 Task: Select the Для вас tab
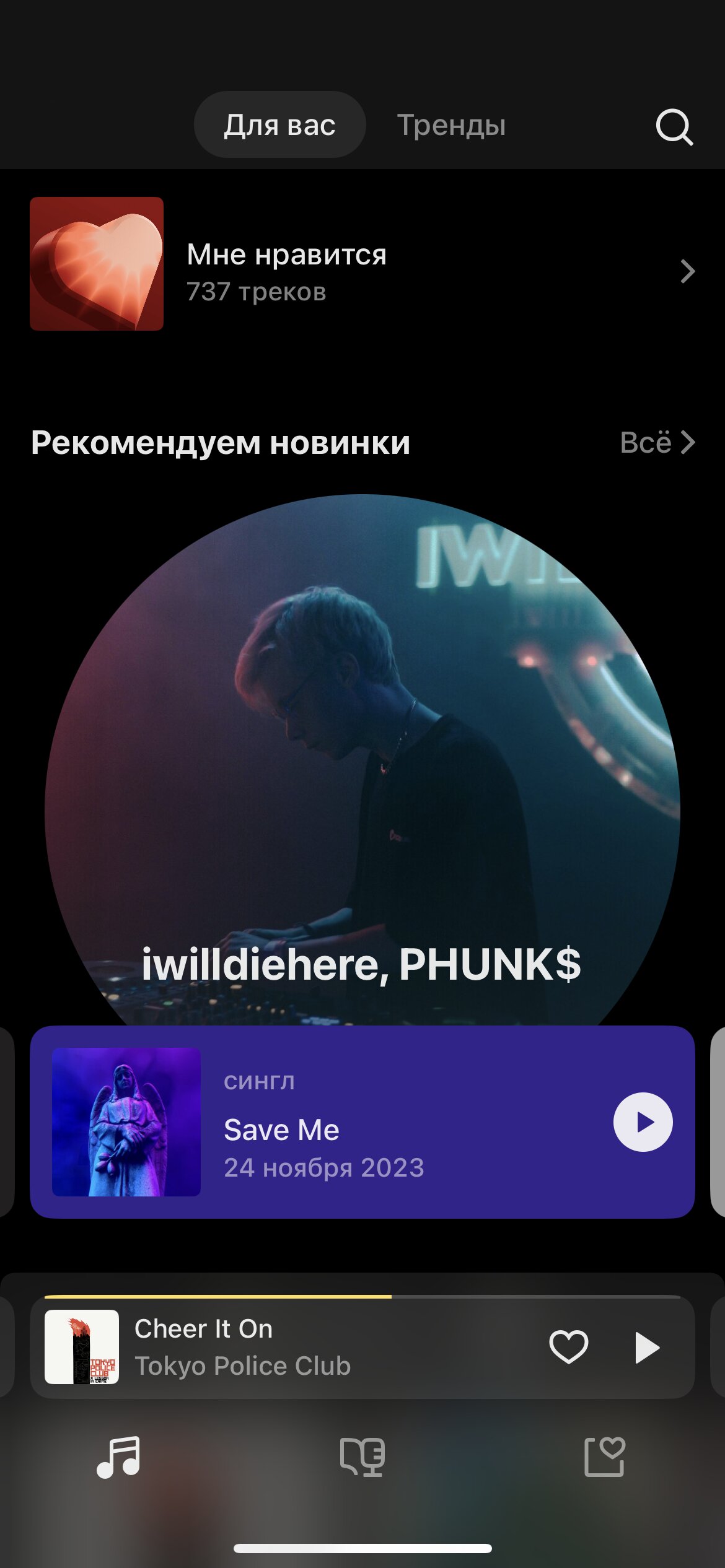[x=279, y=125]
